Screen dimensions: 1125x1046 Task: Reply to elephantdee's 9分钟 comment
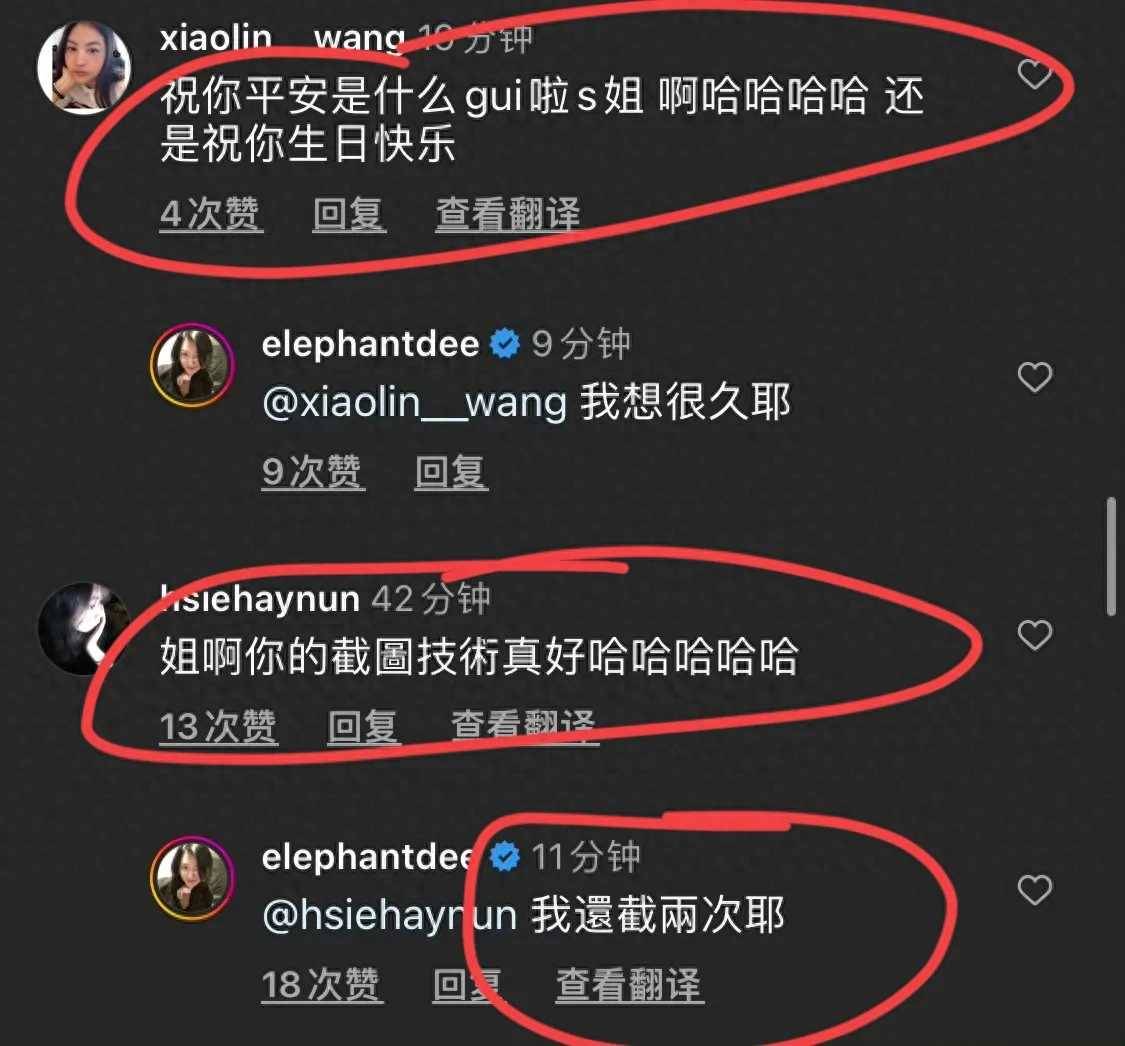(x=451, y=472)
